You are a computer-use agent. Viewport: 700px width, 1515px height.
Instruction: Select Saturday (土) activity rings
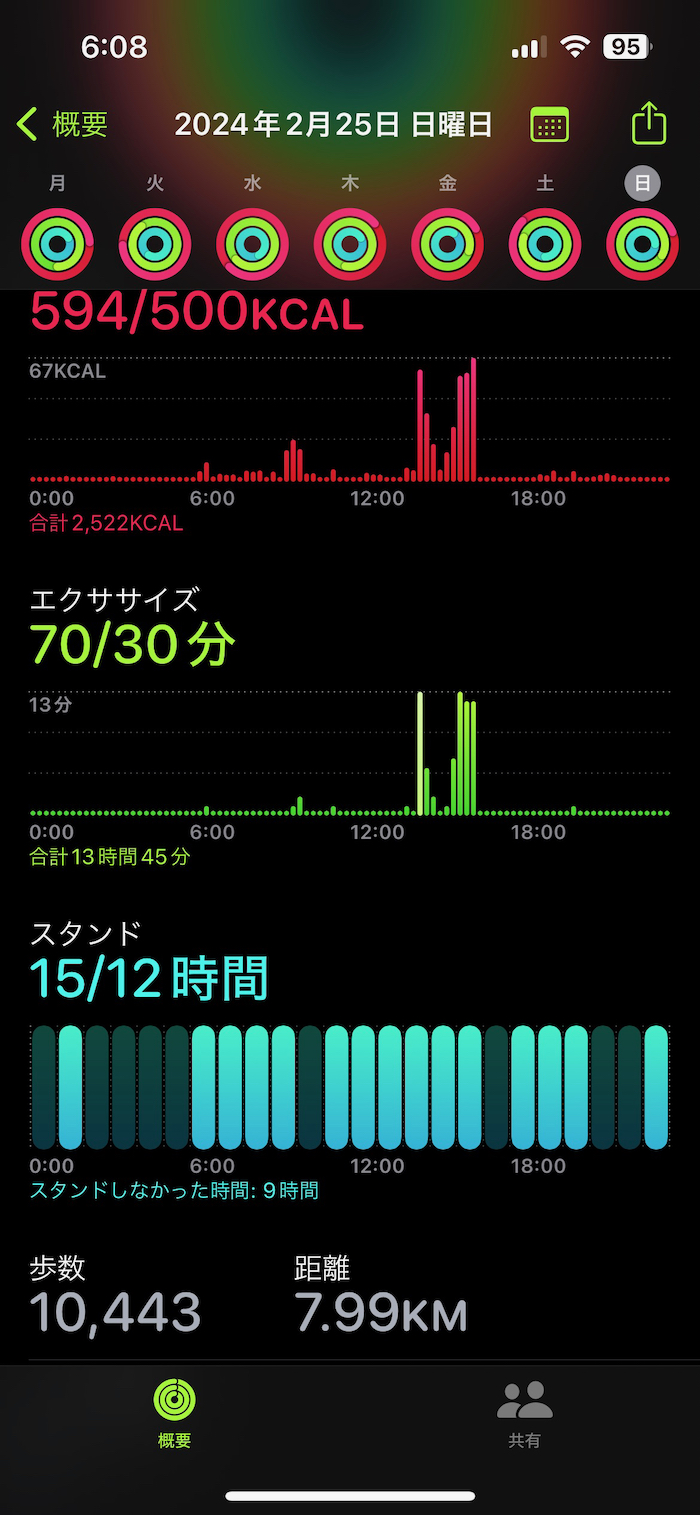(545, 244)
